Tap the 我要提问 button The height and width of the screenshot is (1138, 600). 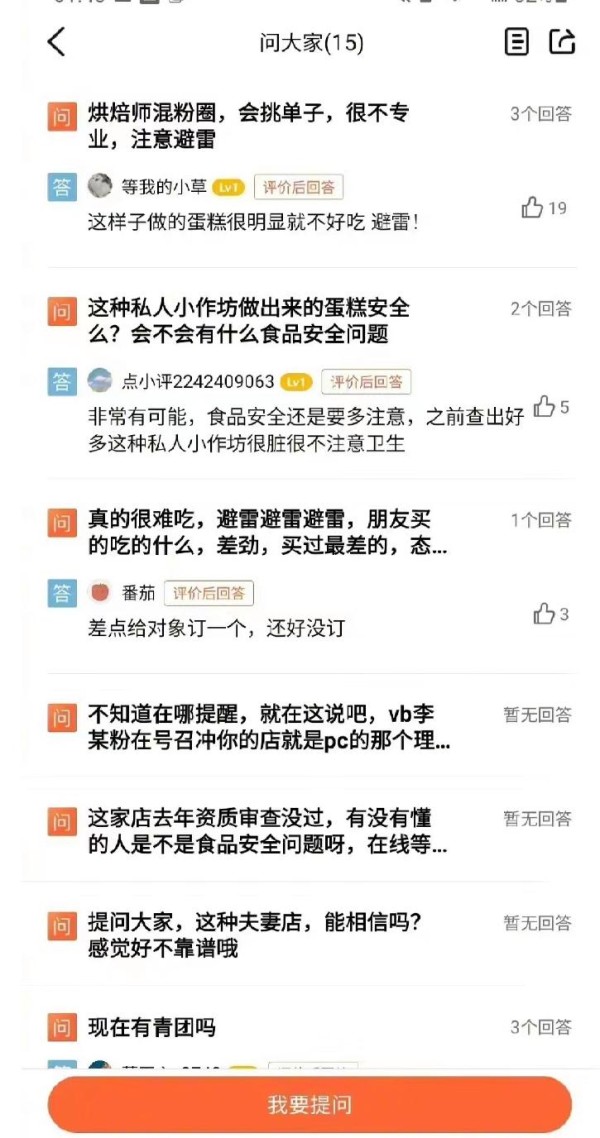coord(309,1105)
